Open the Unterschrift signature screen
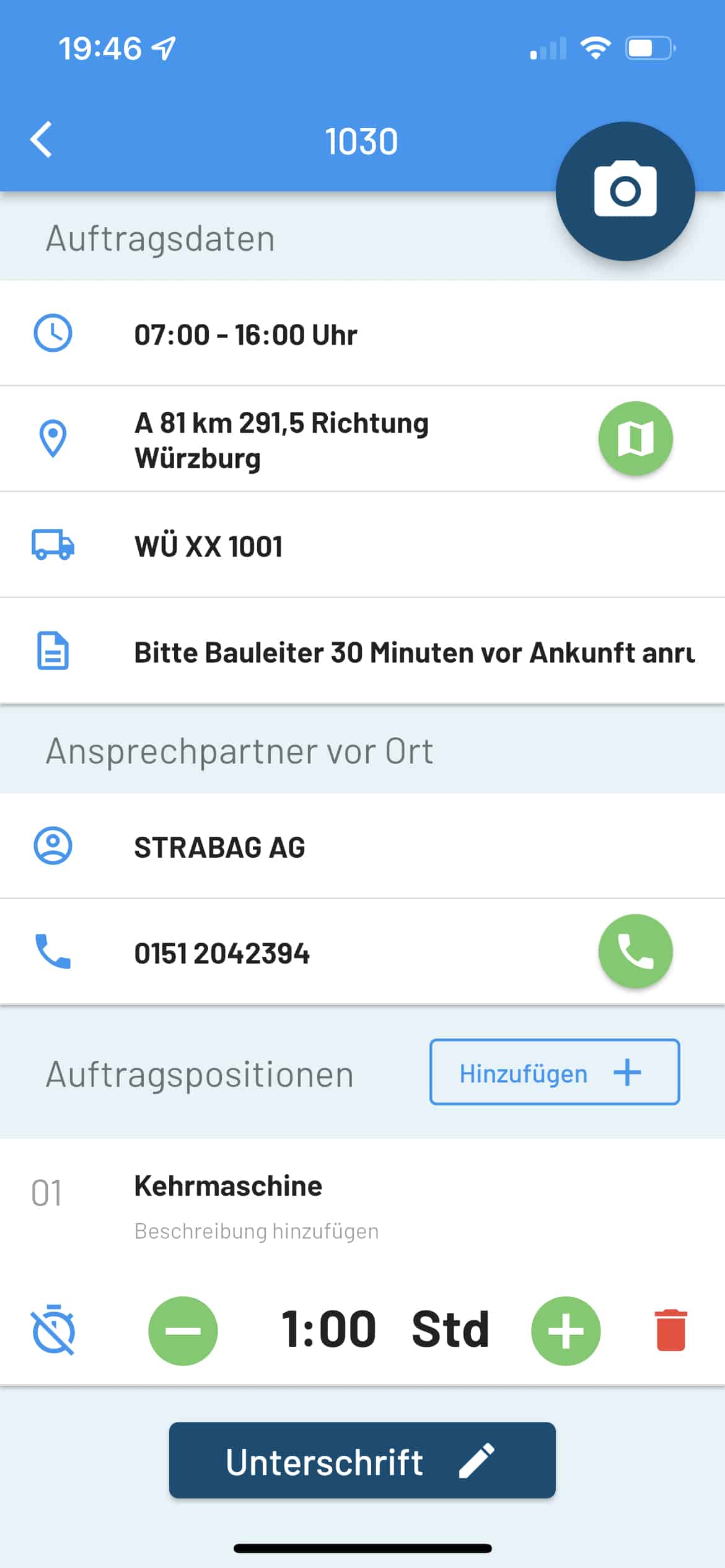The width and height of the screenshot is (725, 1568). pyautogui.click(x=362, y=1461)
